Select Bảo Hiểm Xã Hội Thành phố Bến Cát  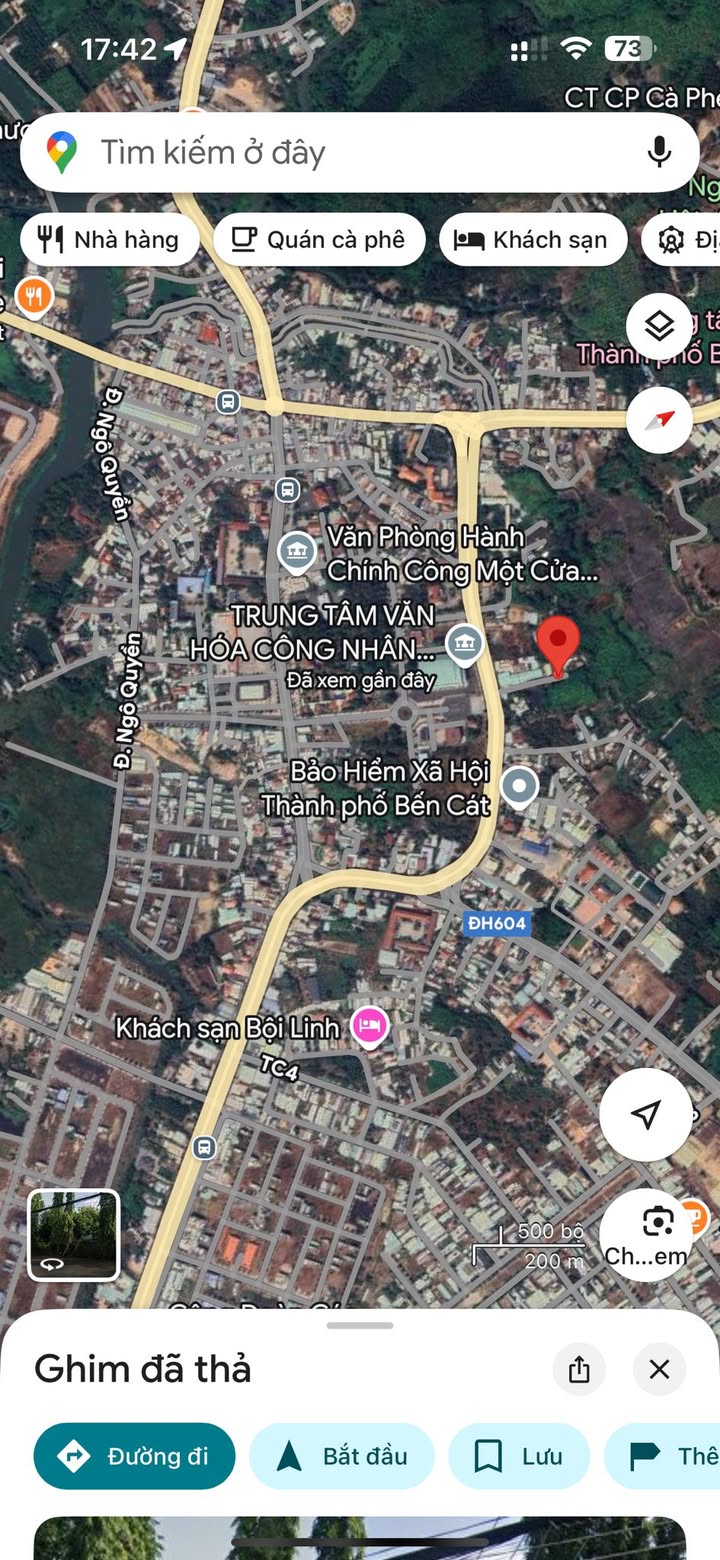[x=518, y=787]
